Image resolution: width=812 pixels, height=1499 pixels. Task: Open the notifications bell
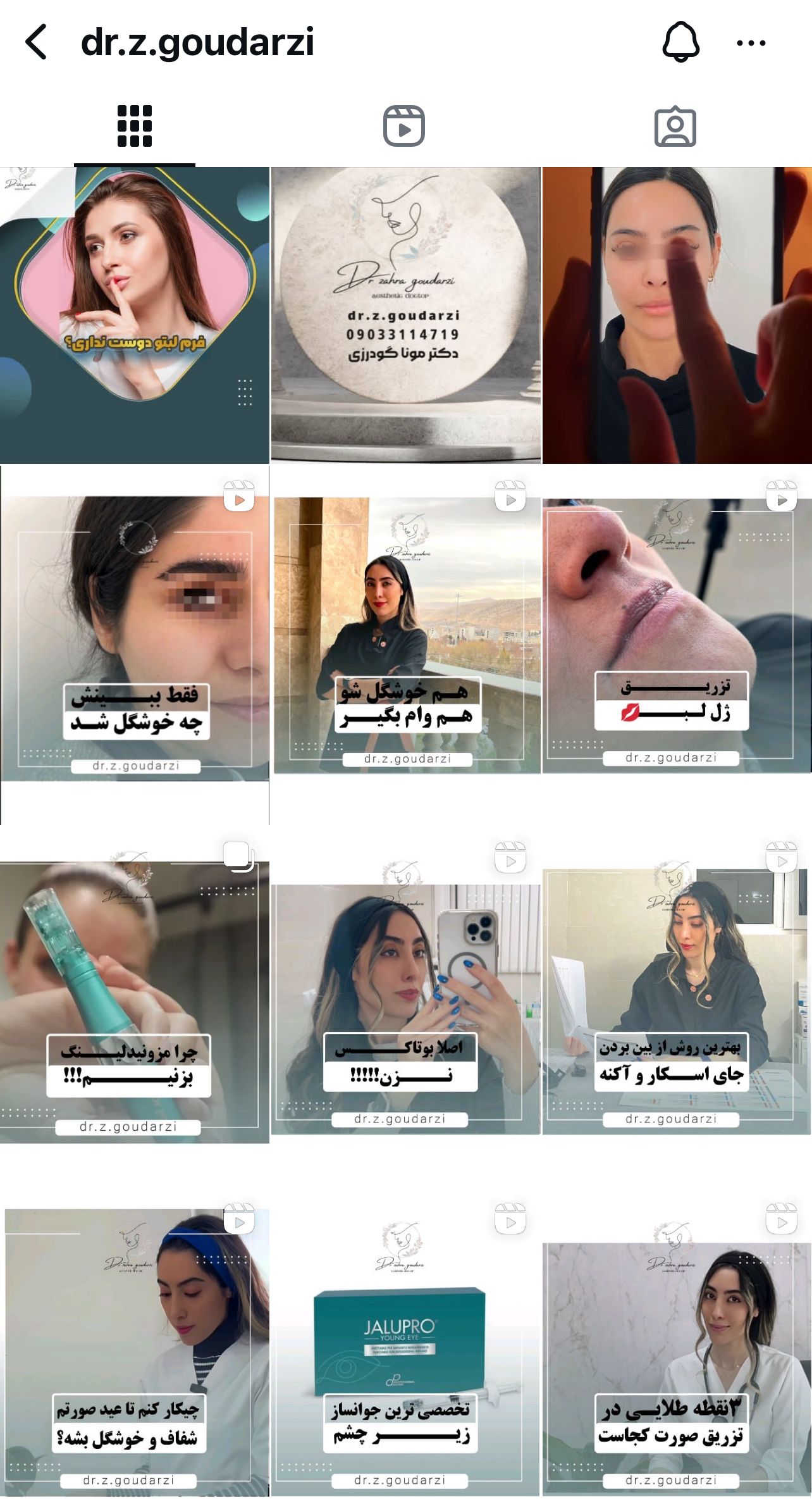coord(680,42)
